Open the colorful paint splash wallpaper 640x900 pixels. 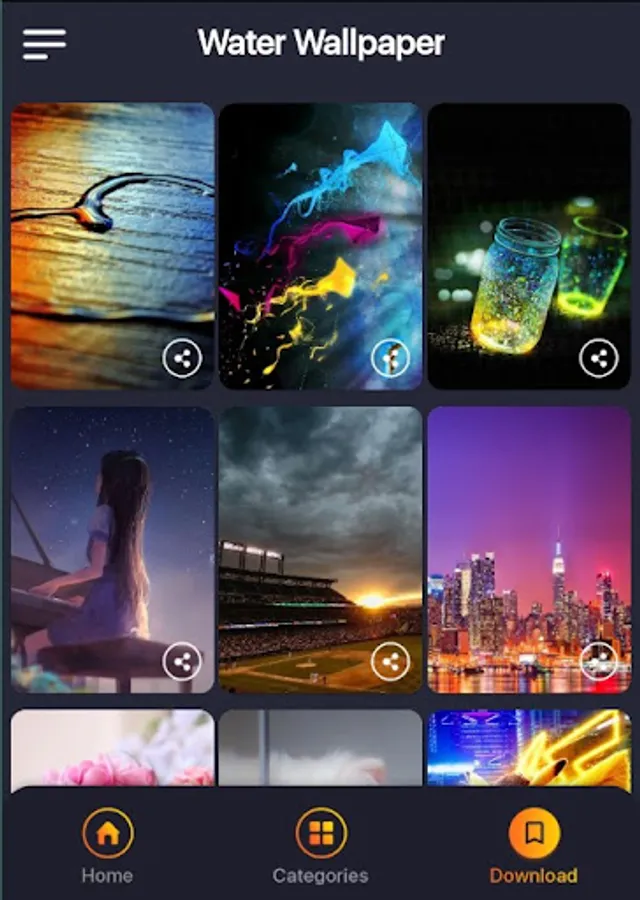[320, 230]
